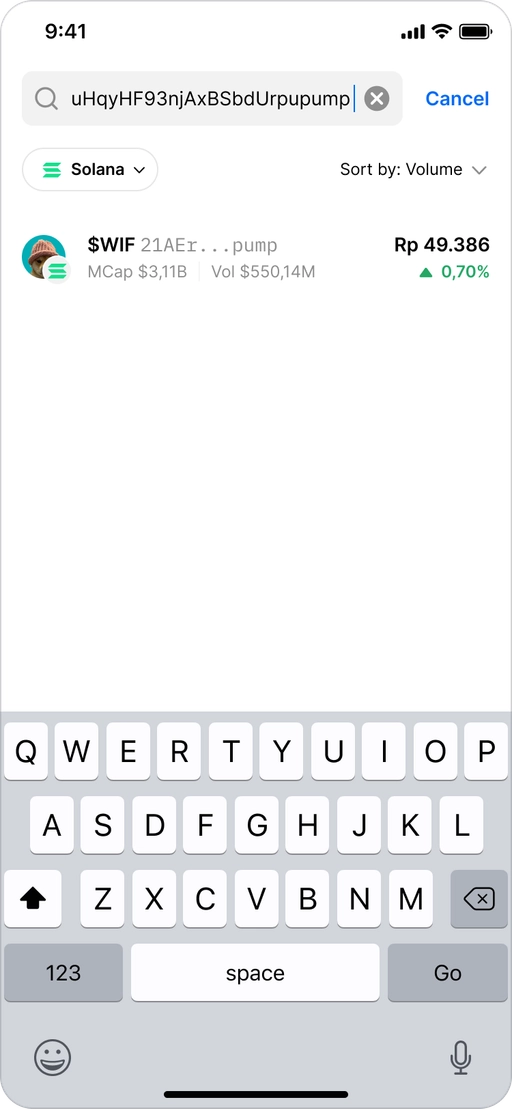The width and height of the screenshot is (512, 1109).
Task: Start dictation with the microphone
Action: pyautogui.click(x=460, y=1057)
